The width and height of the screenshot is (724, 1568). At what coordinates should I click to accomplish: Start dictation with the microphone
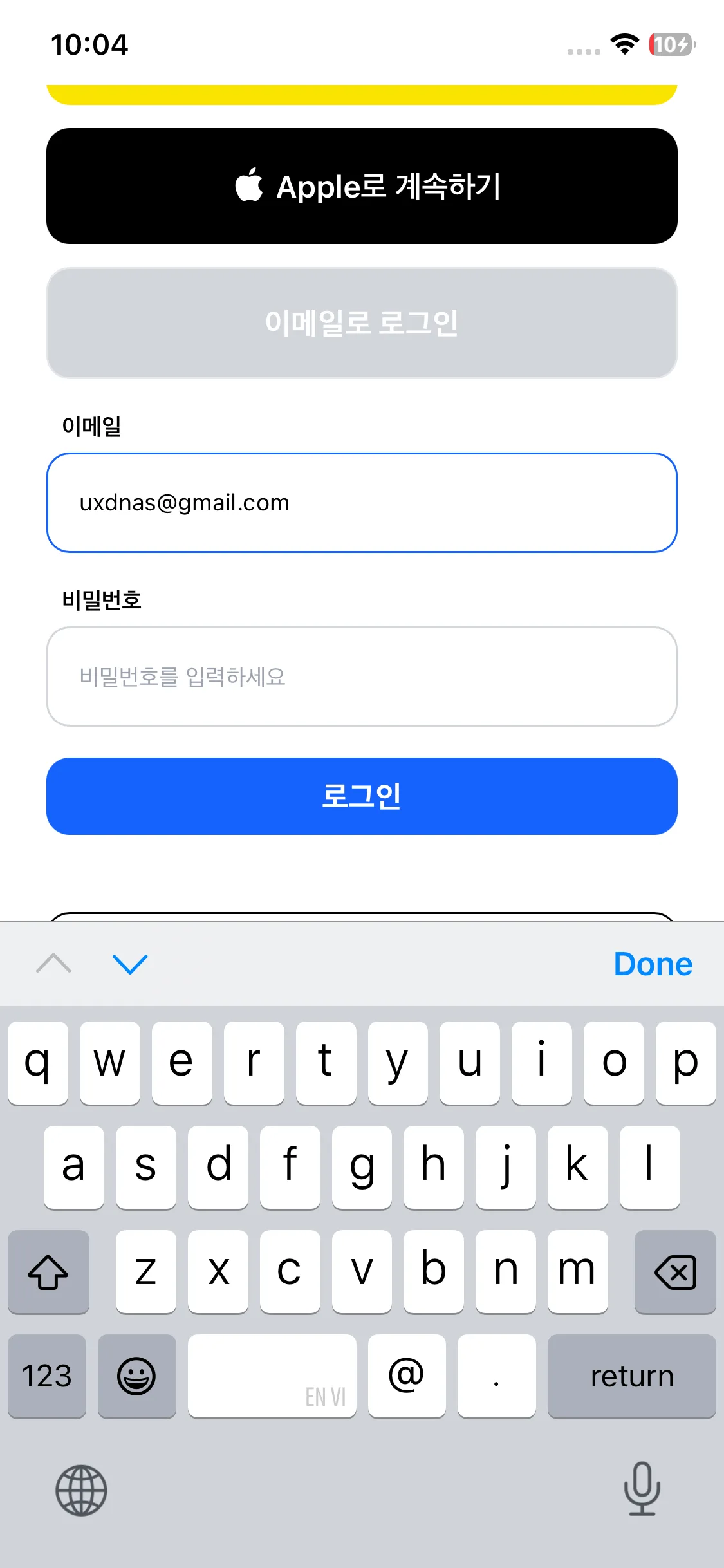point(642,1489)
